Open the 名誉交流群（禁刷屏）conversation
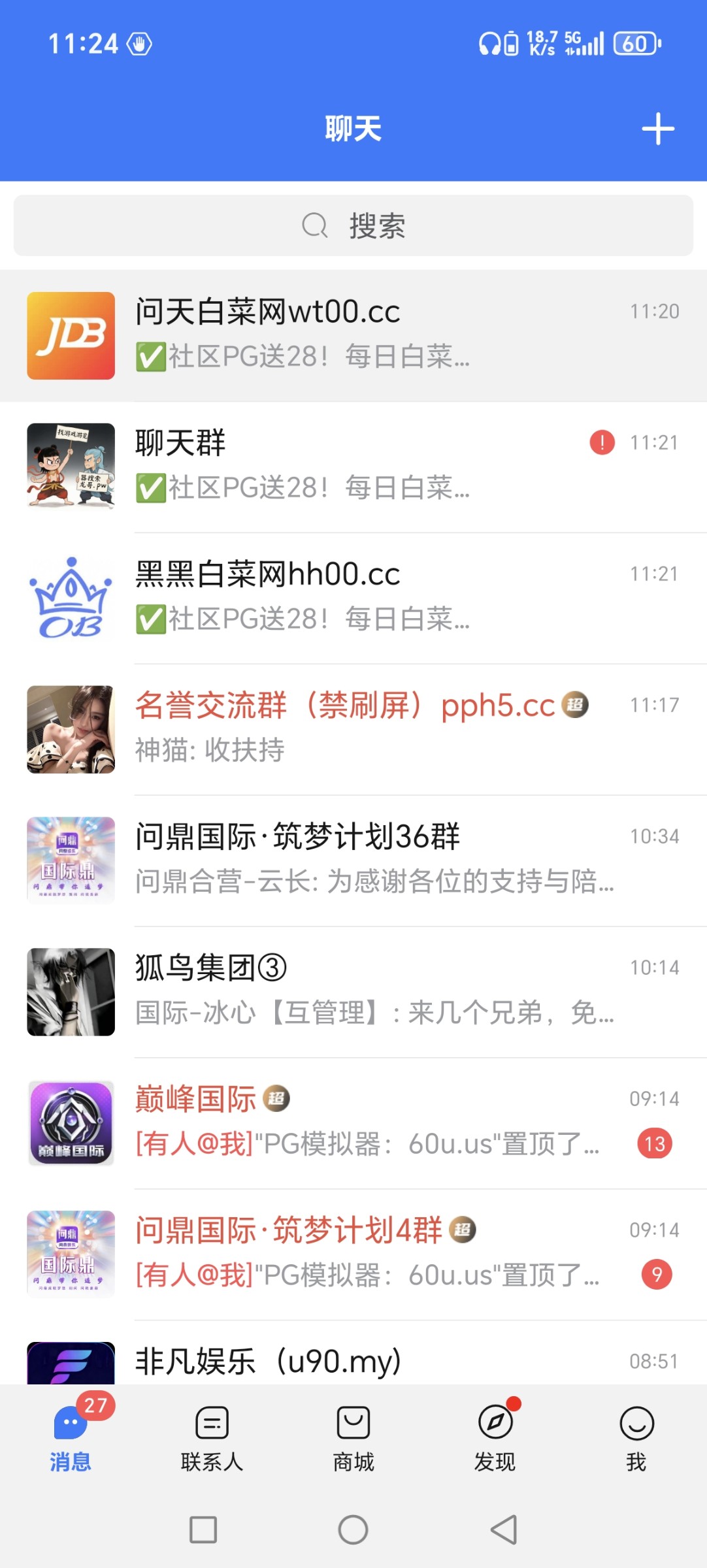 (x=353, y=728)
